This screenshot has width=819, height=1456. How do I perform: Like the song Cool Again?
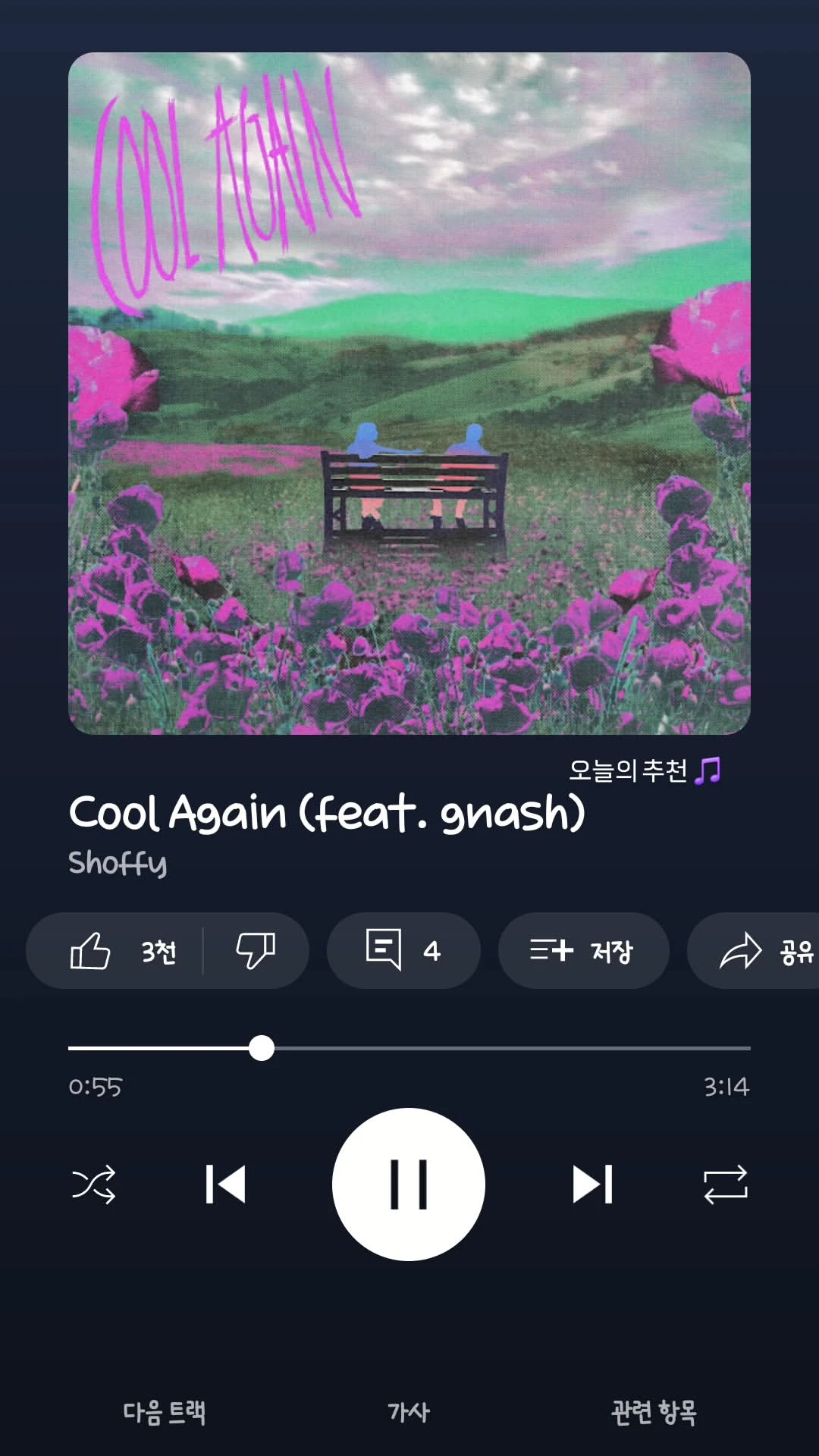[x=114, y=951]
